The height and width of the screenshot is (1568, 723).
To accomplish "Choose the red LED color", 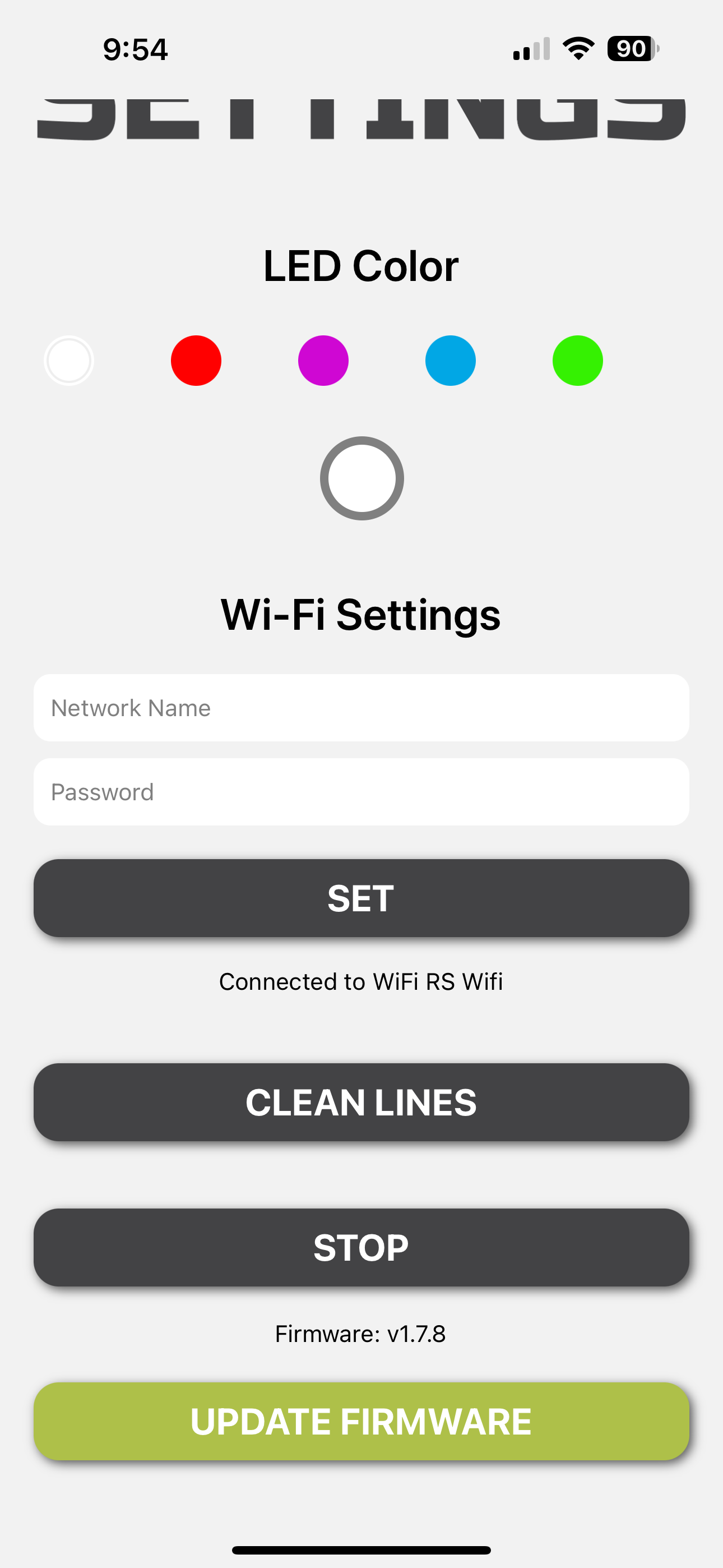I will coord(196,361).
